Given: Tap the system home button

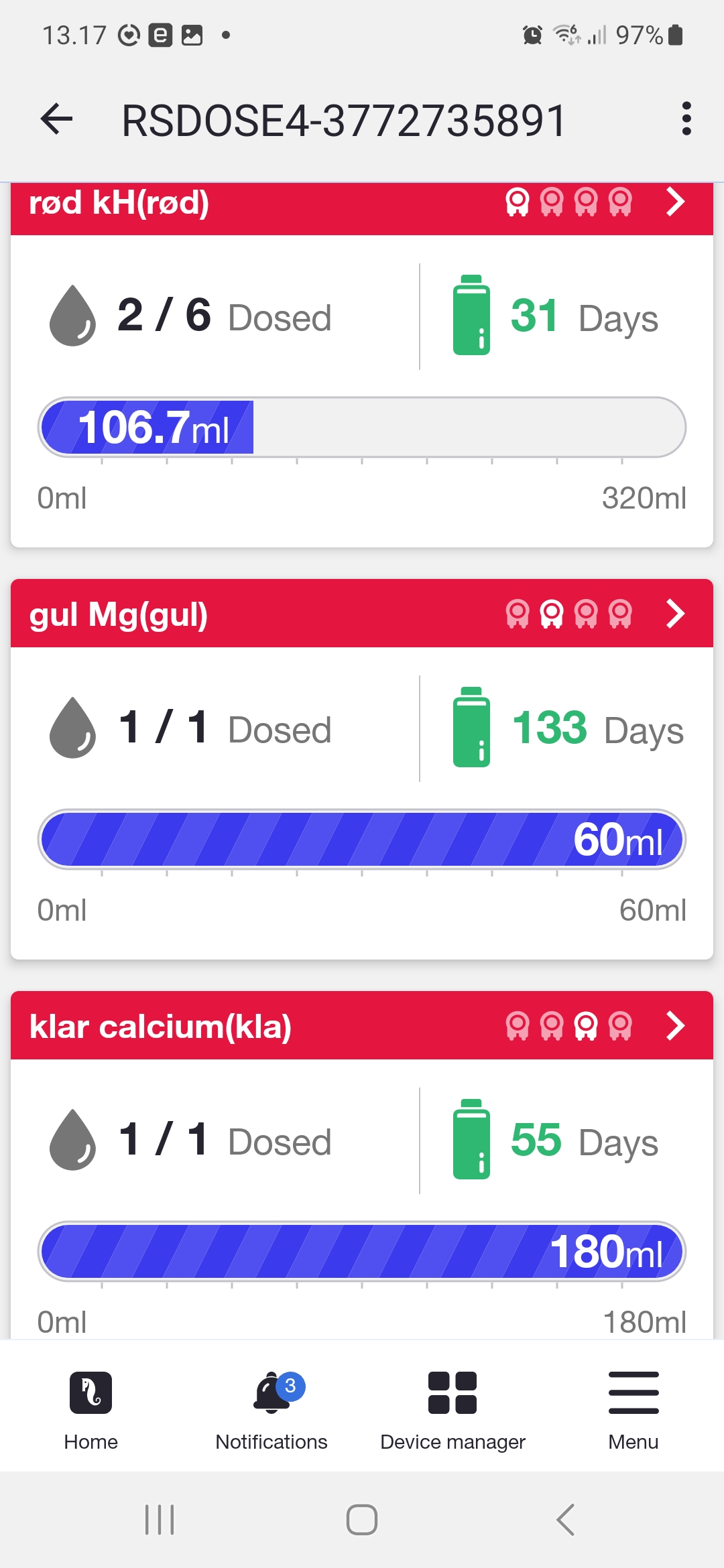Looking at the screenshot, I should click(x=362, y=1519).
